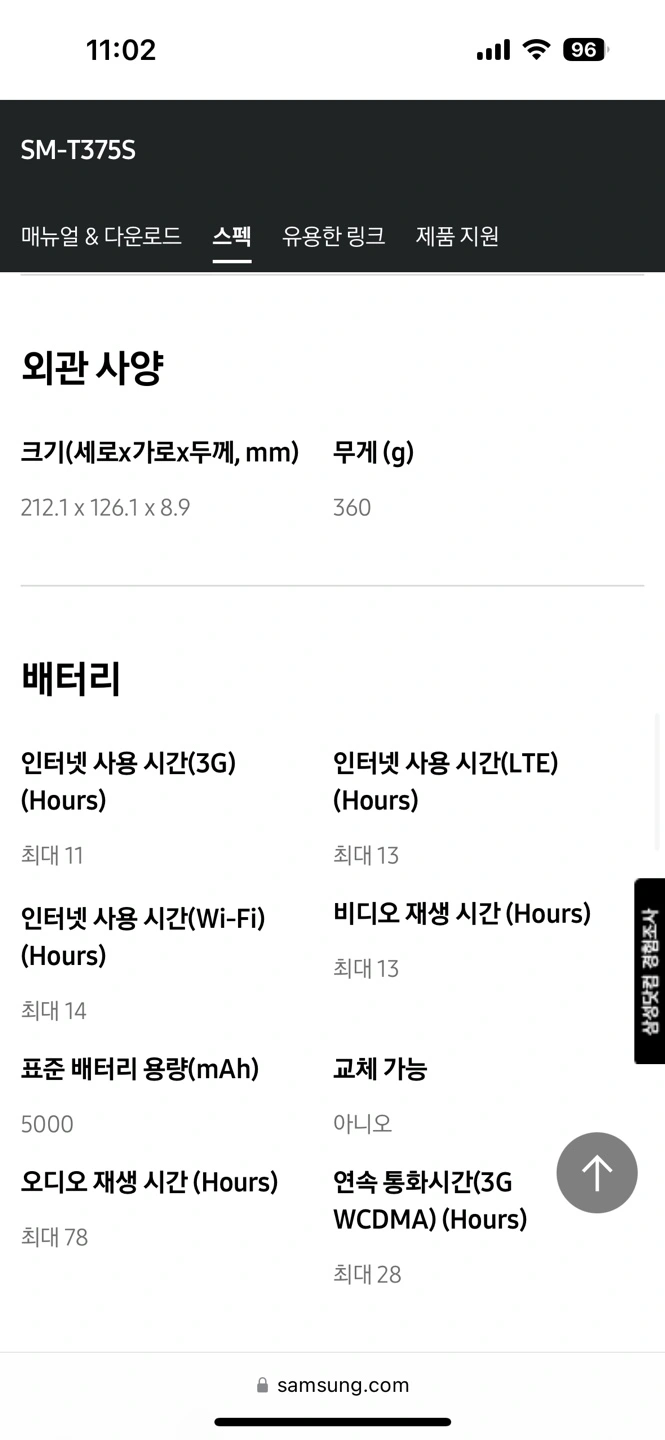Tap the samsung.com address bar
Viewport: 665px width, 1440px height.
click(333, 1385)
